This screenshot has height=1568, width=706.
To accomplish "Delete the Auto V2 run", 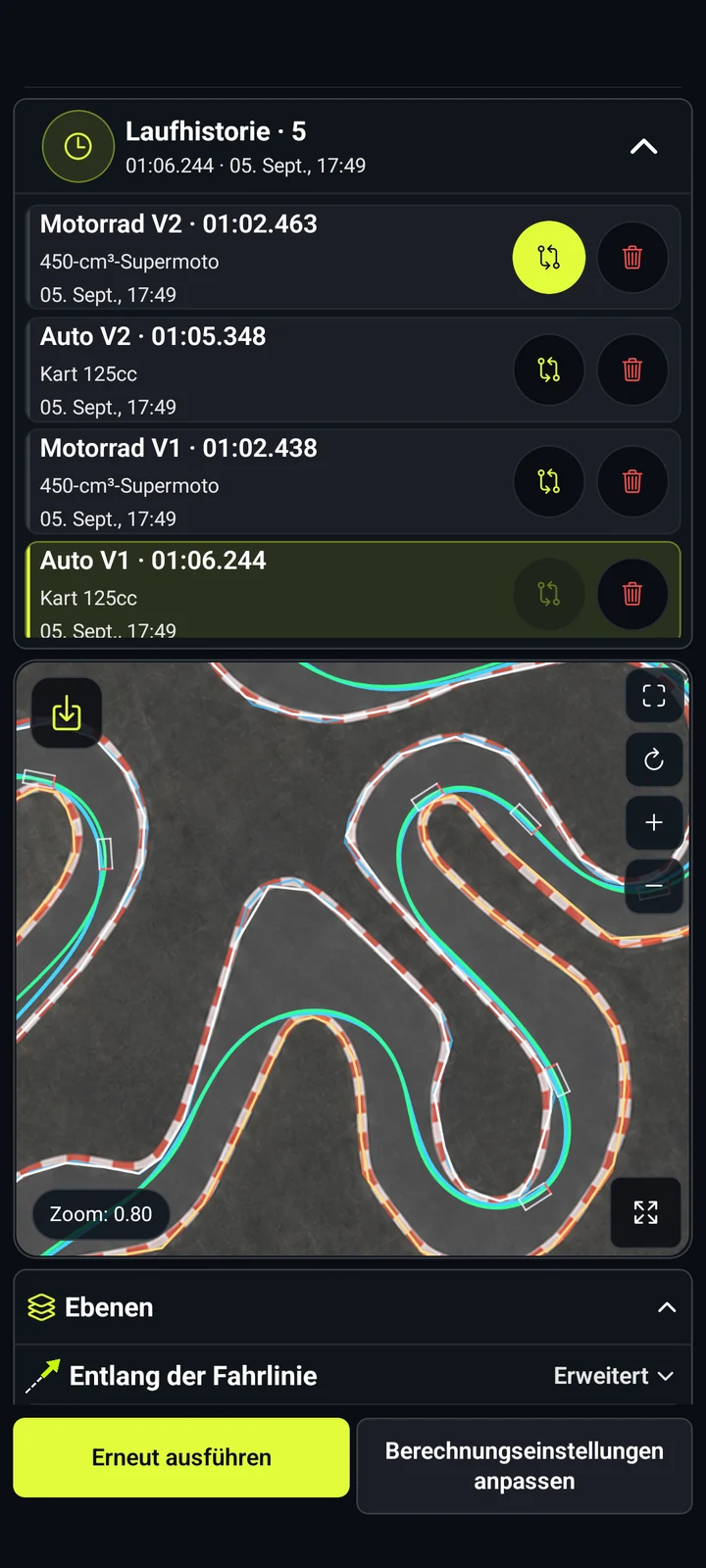I will point(632,369).
